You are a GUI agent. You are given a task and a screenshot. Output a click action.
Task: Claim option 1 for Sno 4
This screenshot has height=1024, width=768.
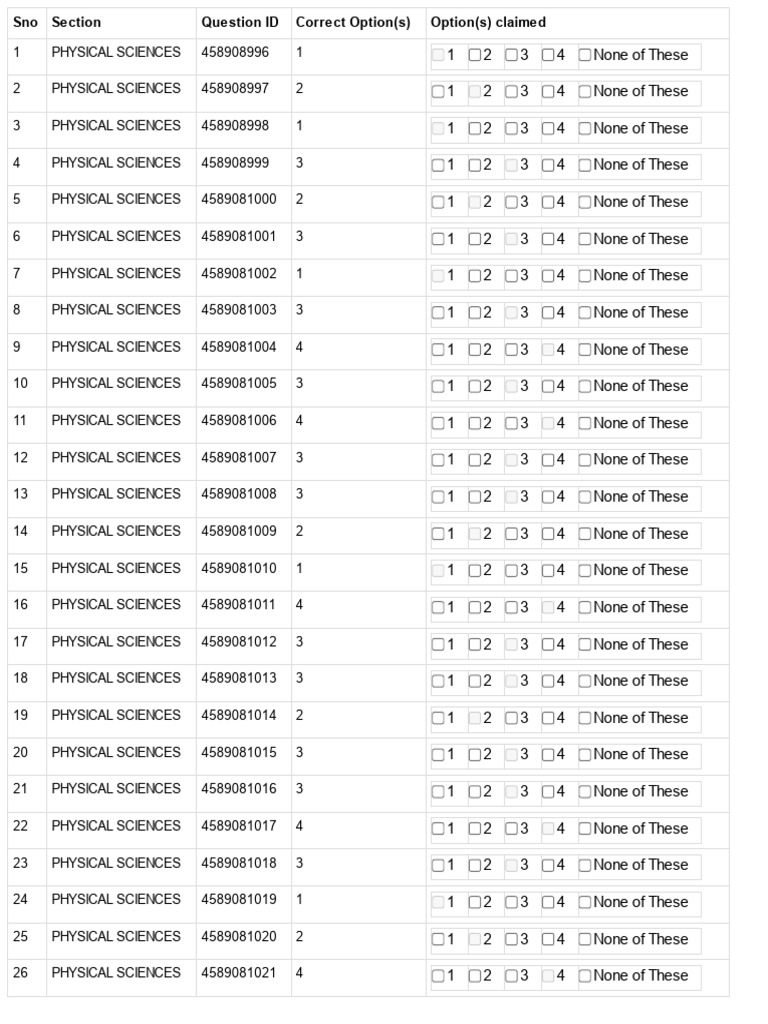[x=438, y=166]
